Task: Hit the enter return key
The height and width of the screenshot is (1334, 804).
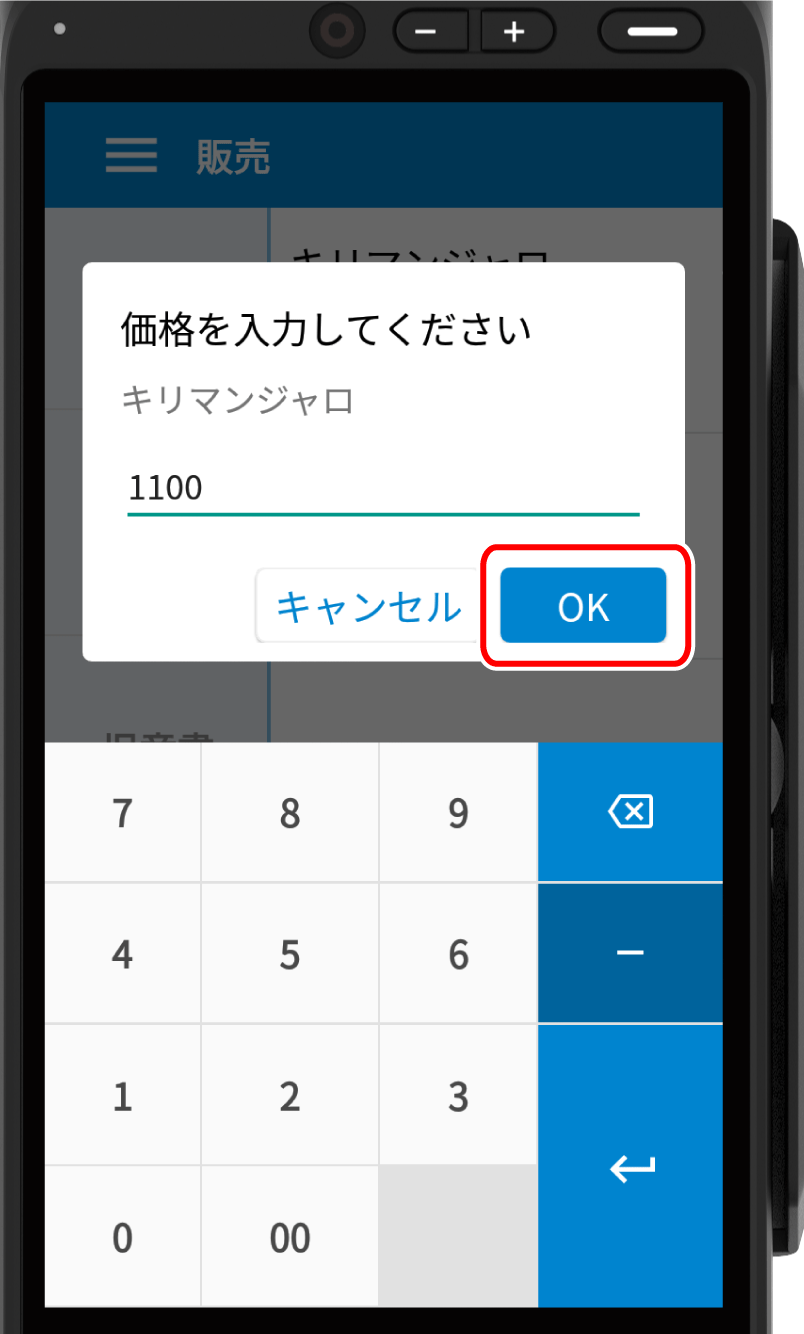Action: click(x=630, y=1166)
